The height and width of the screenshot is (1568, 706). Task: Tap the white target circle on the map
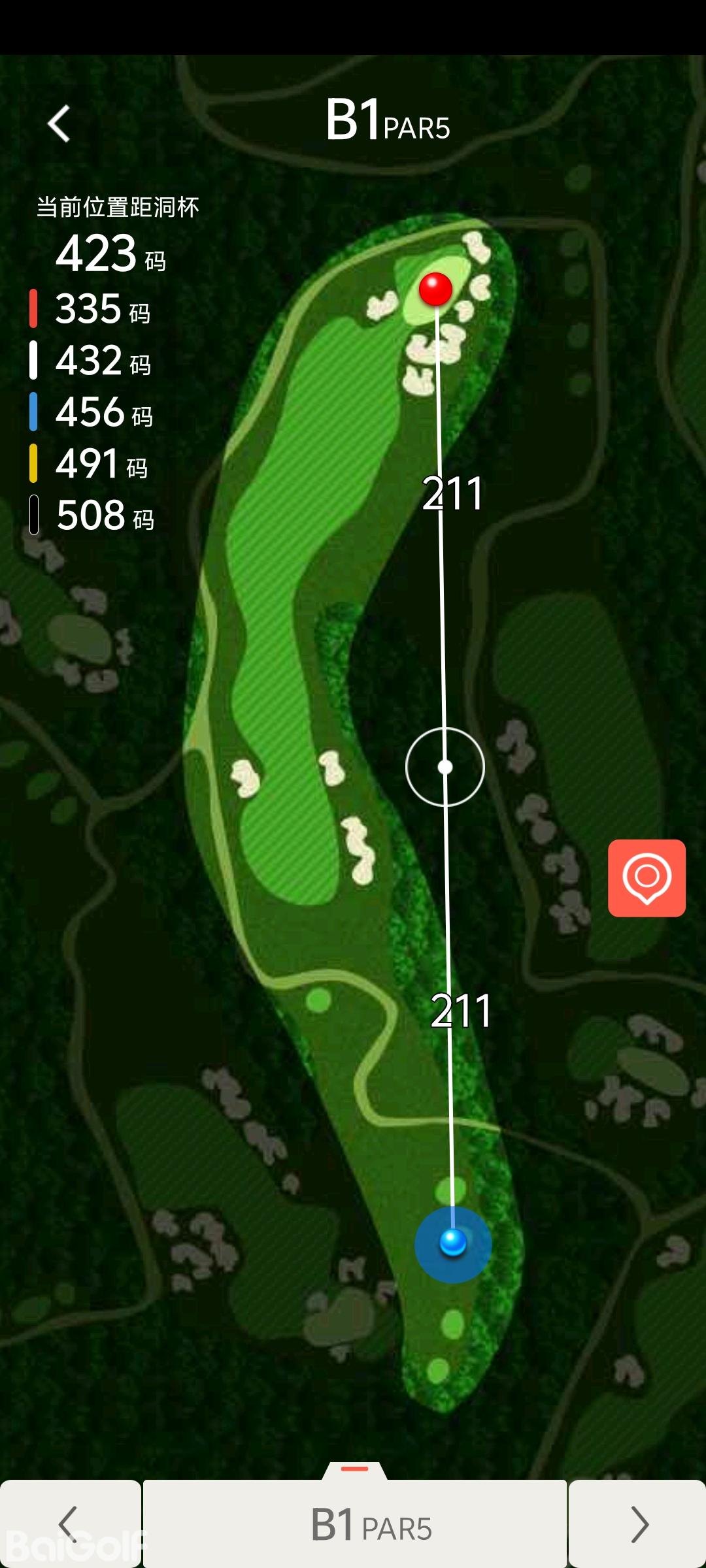pyautogui.click(x=445, y=767)
